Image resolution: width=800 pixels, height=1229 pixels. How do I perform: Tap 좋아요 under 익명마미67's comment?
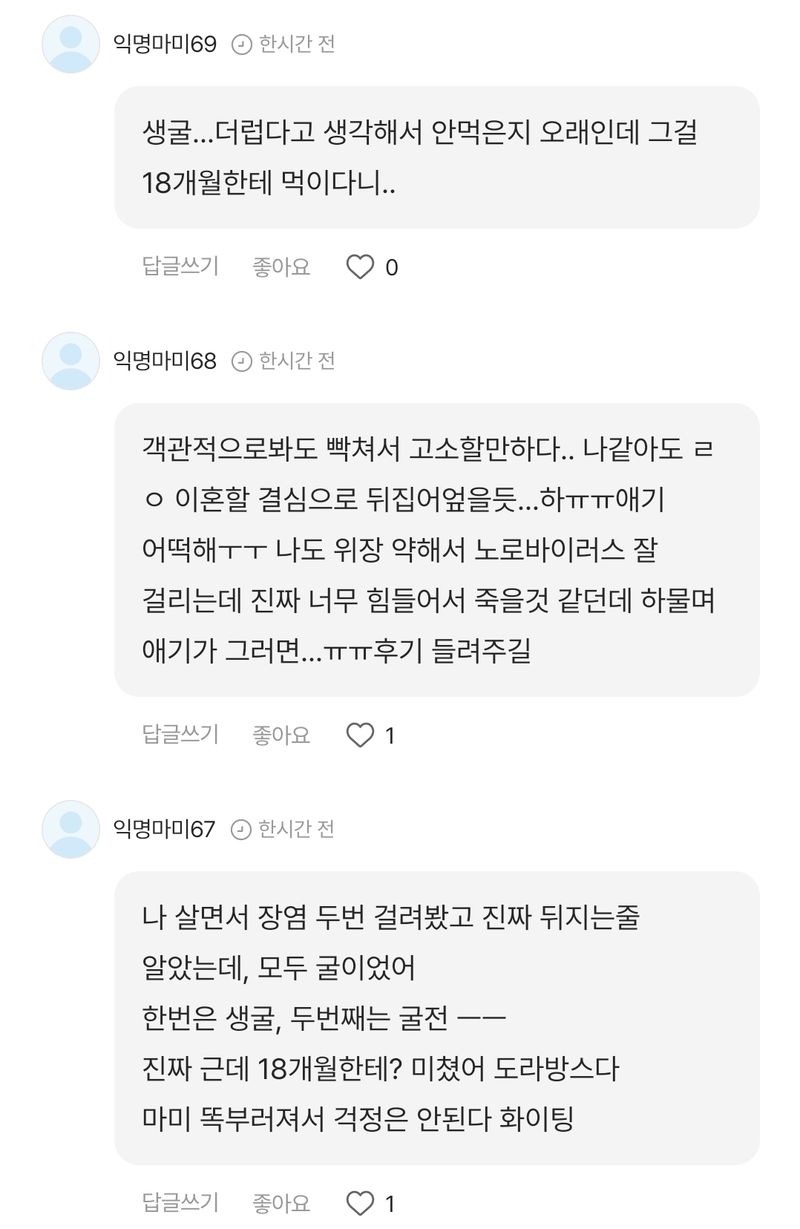pyautogui.click(x=281, y=1203)
